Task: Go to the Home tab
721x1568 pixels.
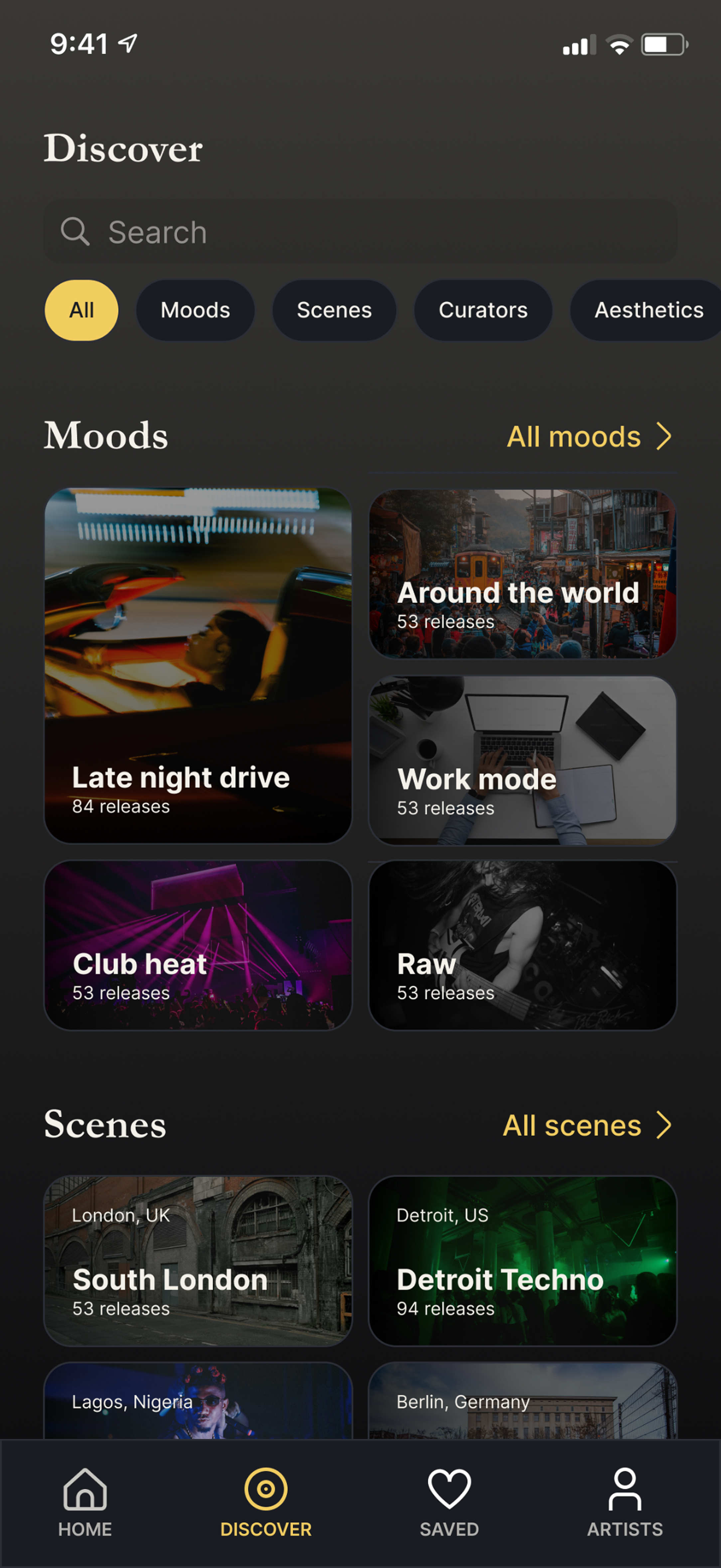Action: [x=85, y=1502]
